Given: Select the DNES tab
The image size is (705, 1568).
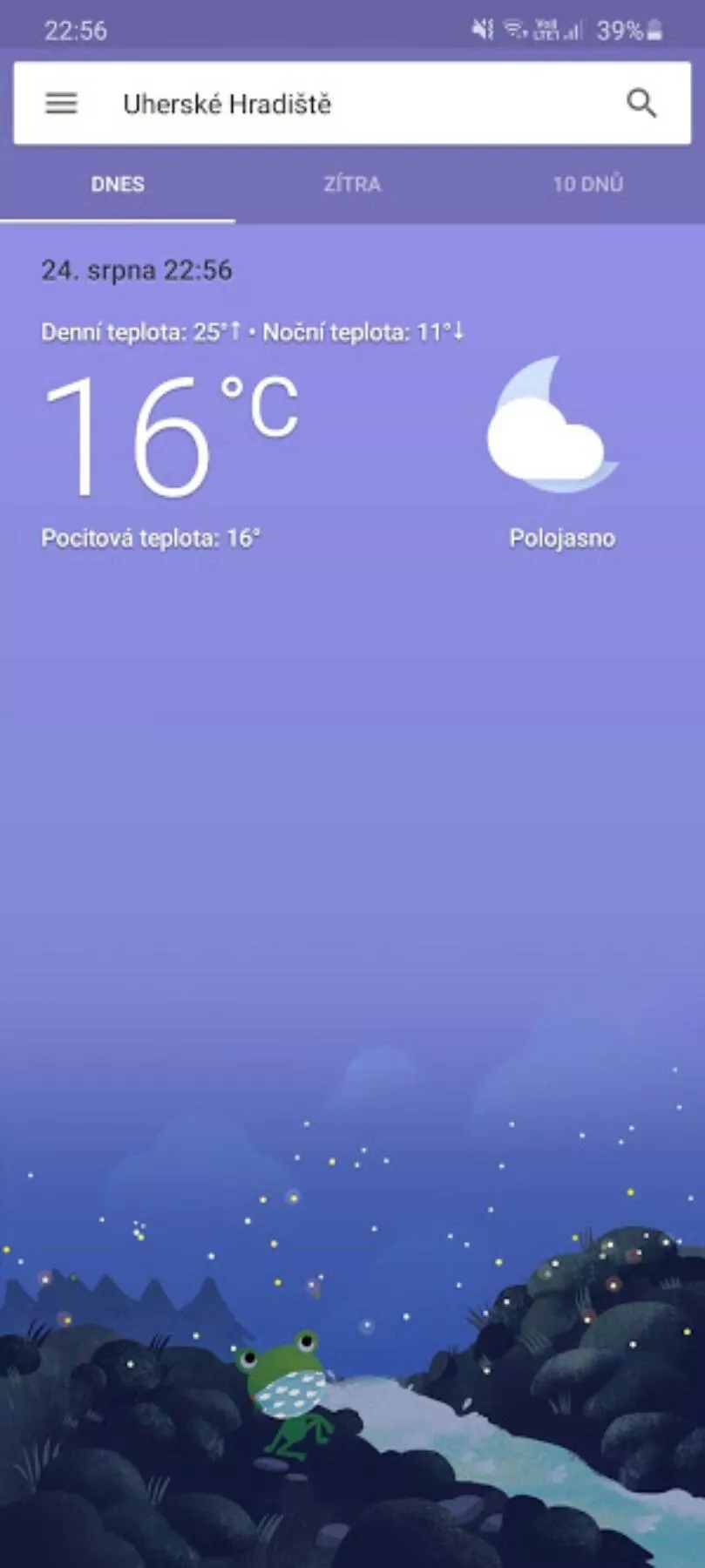Looking at the screenshot, I should 118,185.
